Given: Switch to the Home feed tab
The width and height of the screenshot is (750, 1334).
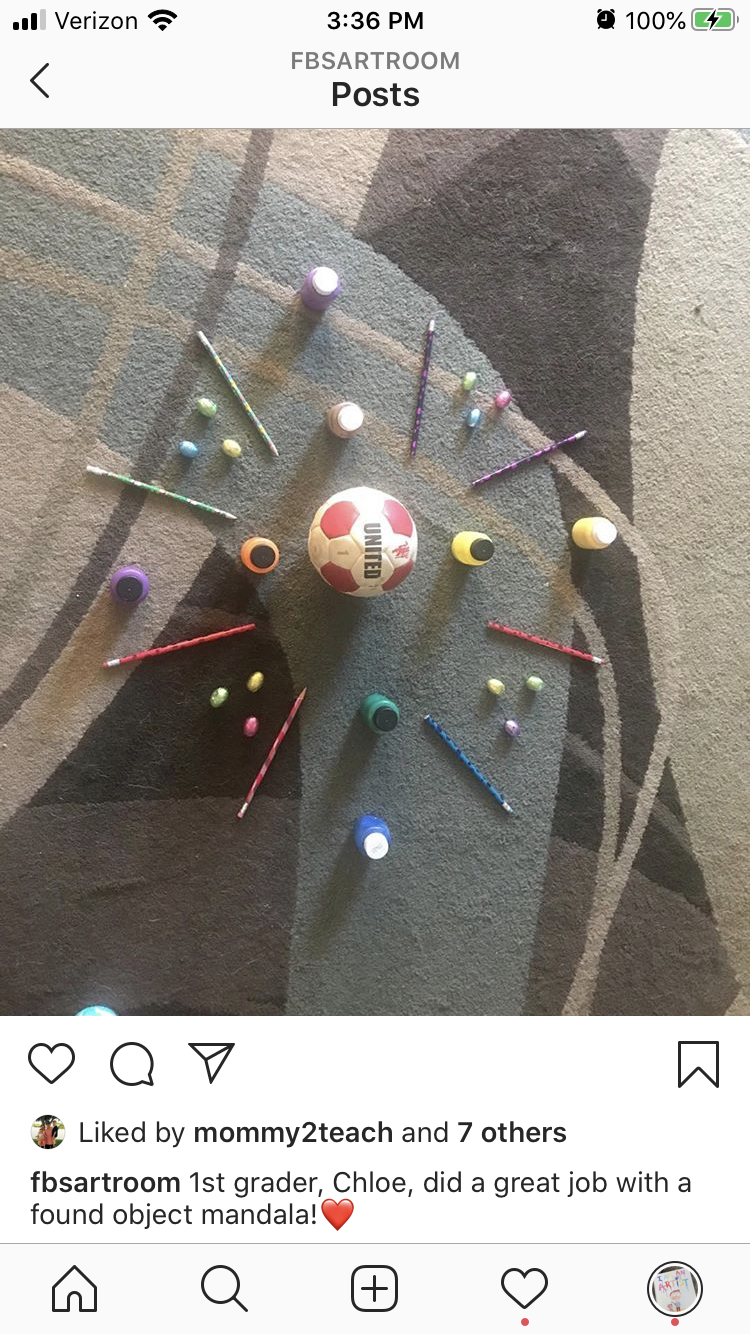Looking at the screenshot, I should click(75, 1288).
